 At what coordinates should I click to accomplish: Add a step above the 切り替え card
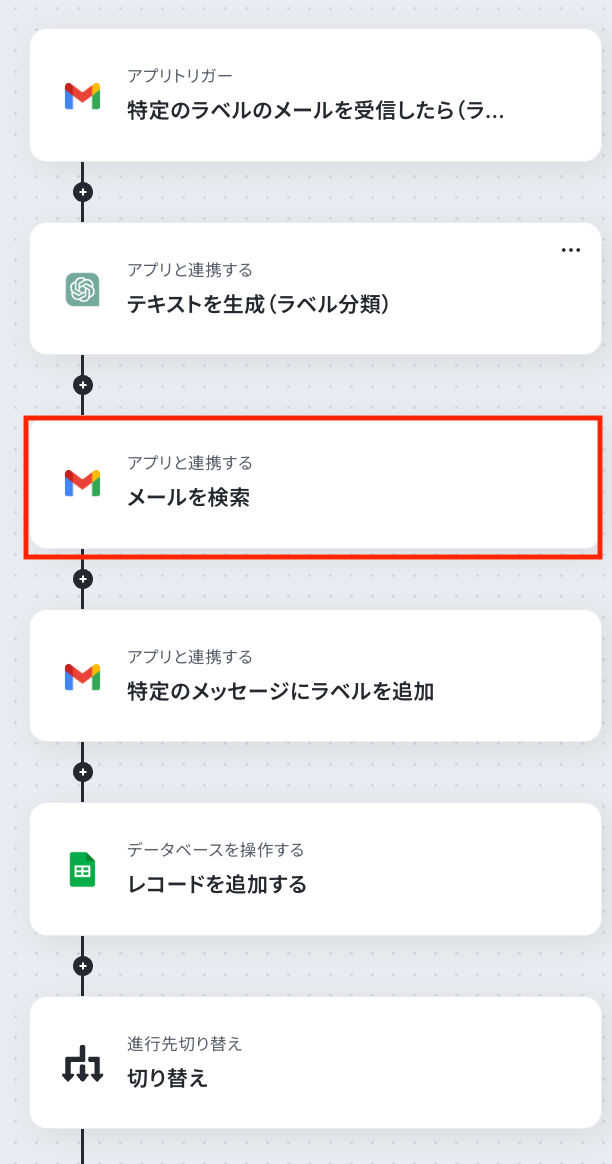(x=83, y=966)
